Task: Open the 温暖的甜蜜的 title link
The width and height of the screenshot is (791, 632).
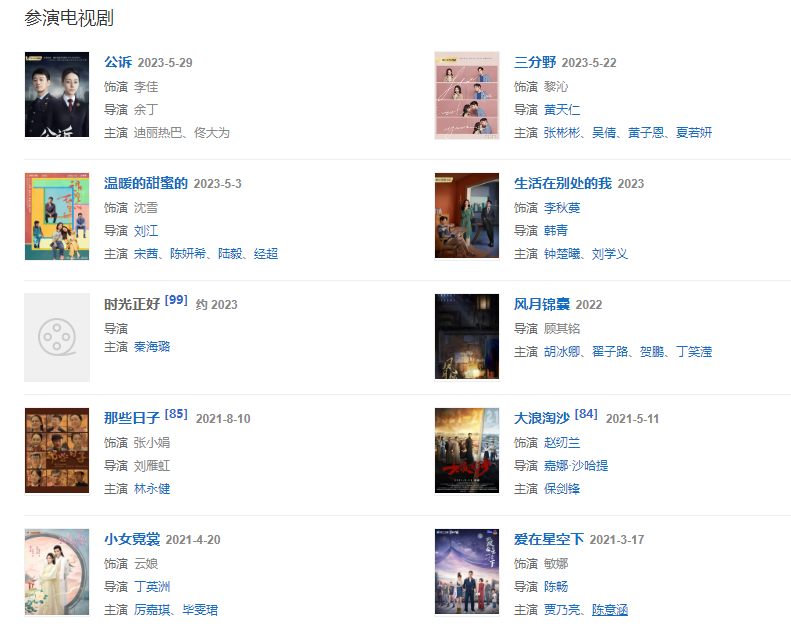Action: click(146, 183)
